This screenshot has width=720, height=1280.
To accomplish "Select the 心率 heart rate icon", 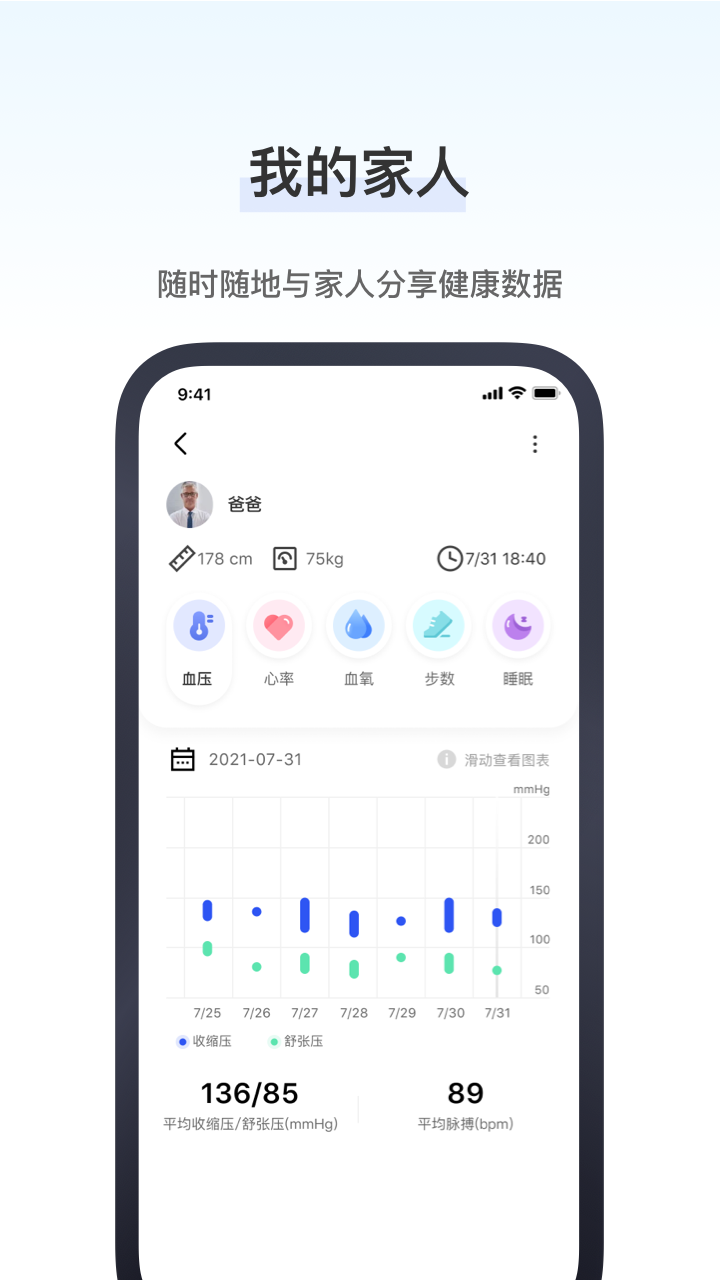I will coord(278,624).
